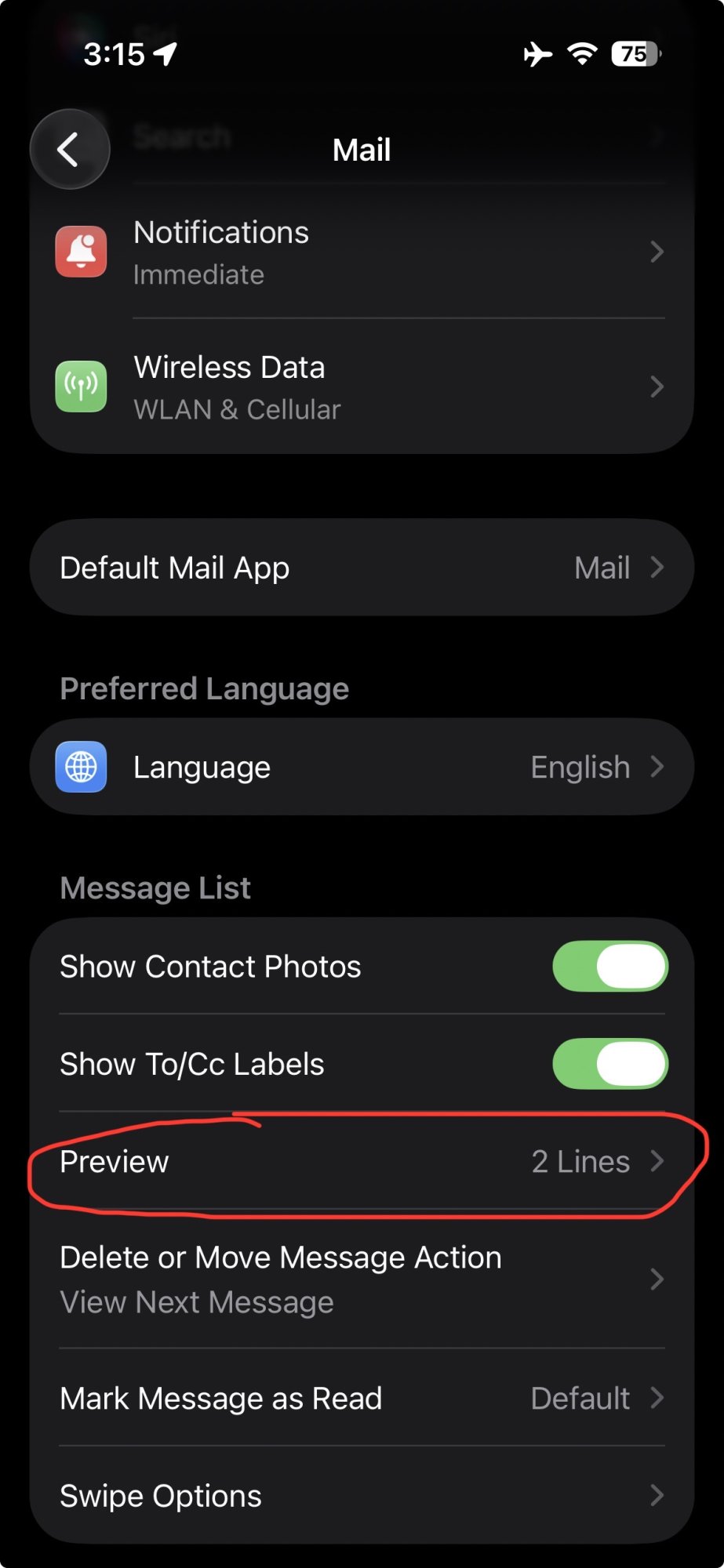Open Swipe Options

click(x=362, y=1496)
